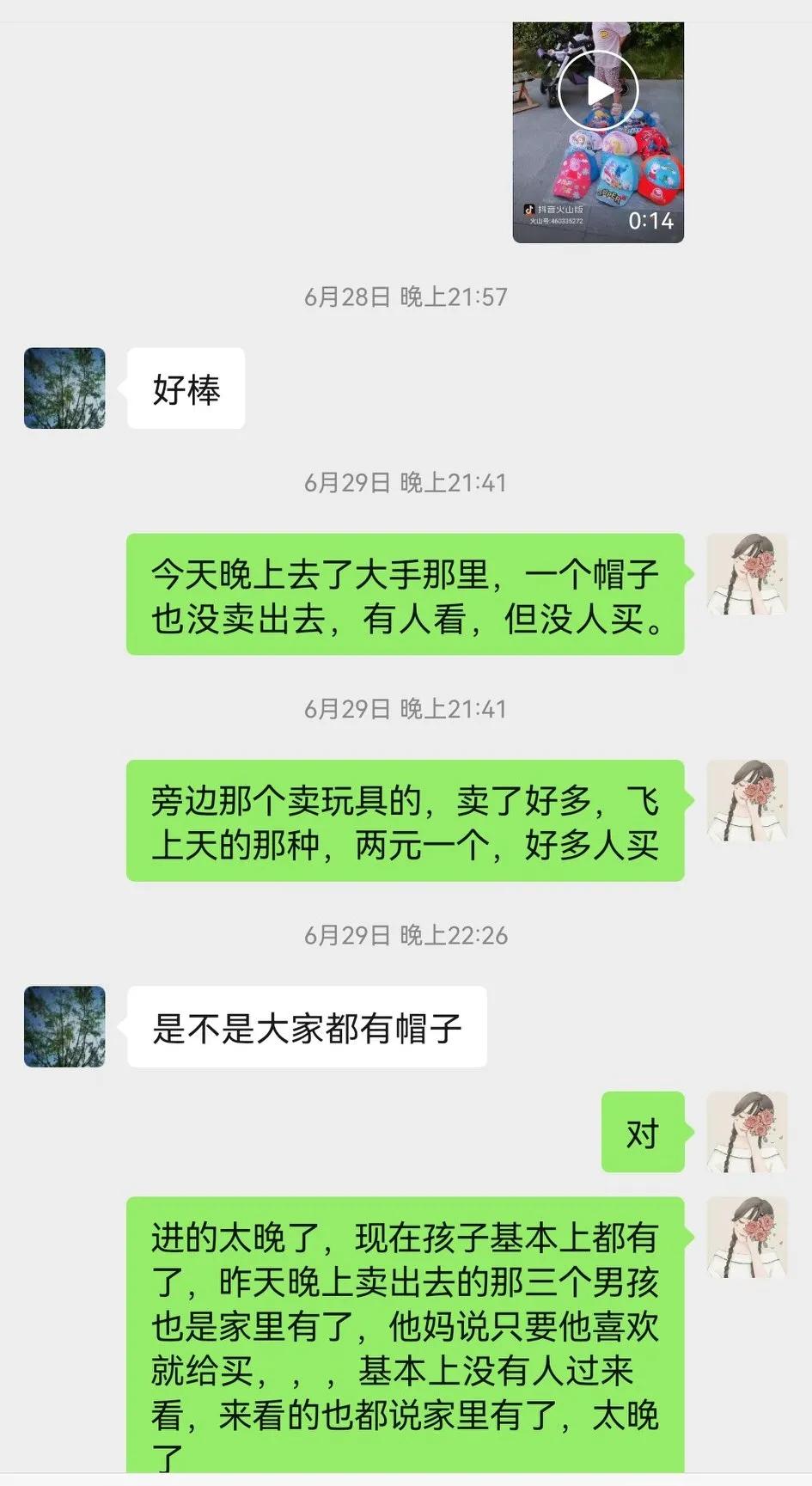This screenshot has width=812, height=1486.
Task: Tap the play triangle icon on the video
Action: 597,90
